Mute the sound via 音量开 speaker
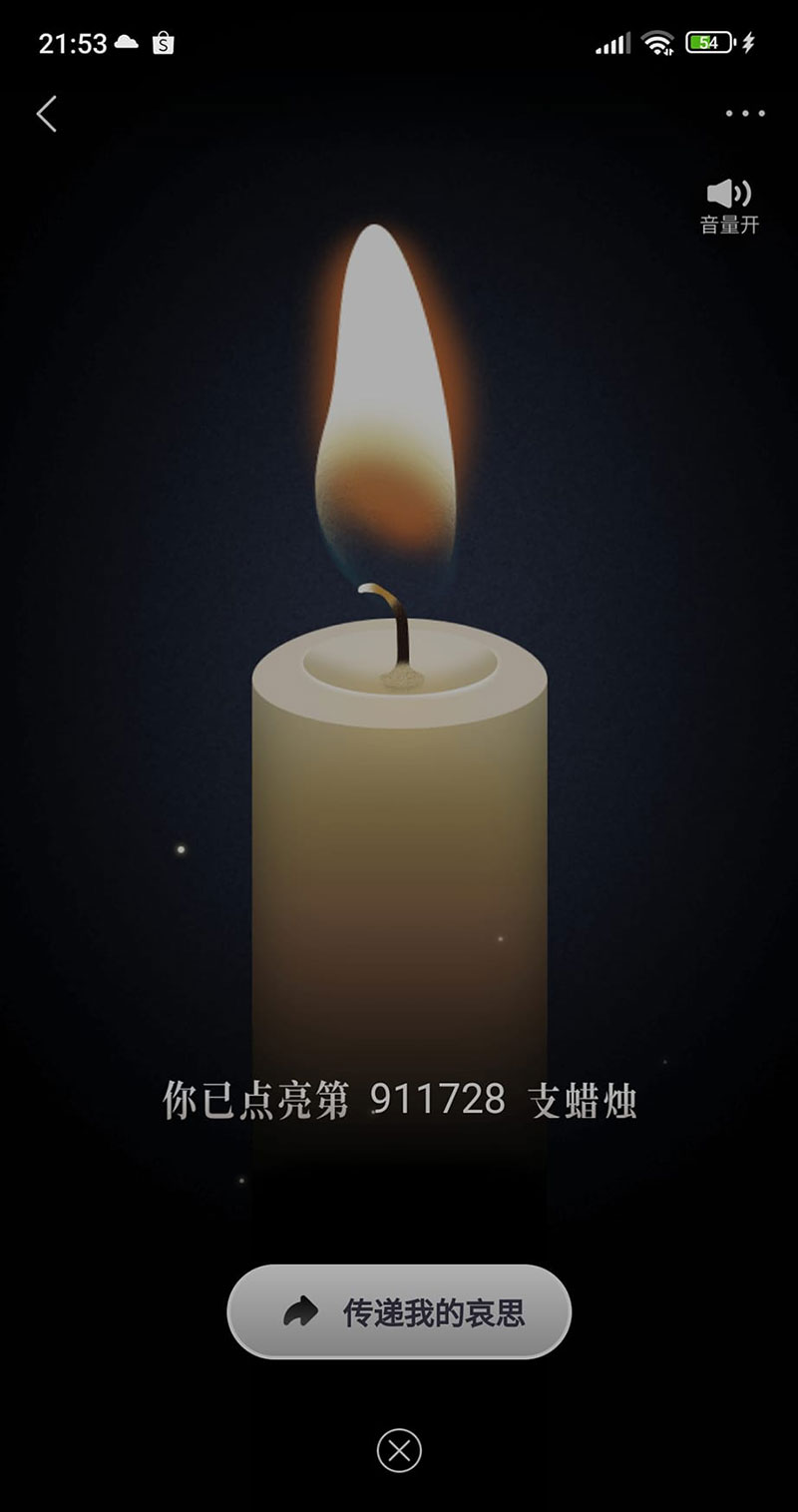Screen dimensions: 798x1512 pyautogui.click(x=729, y=205)
